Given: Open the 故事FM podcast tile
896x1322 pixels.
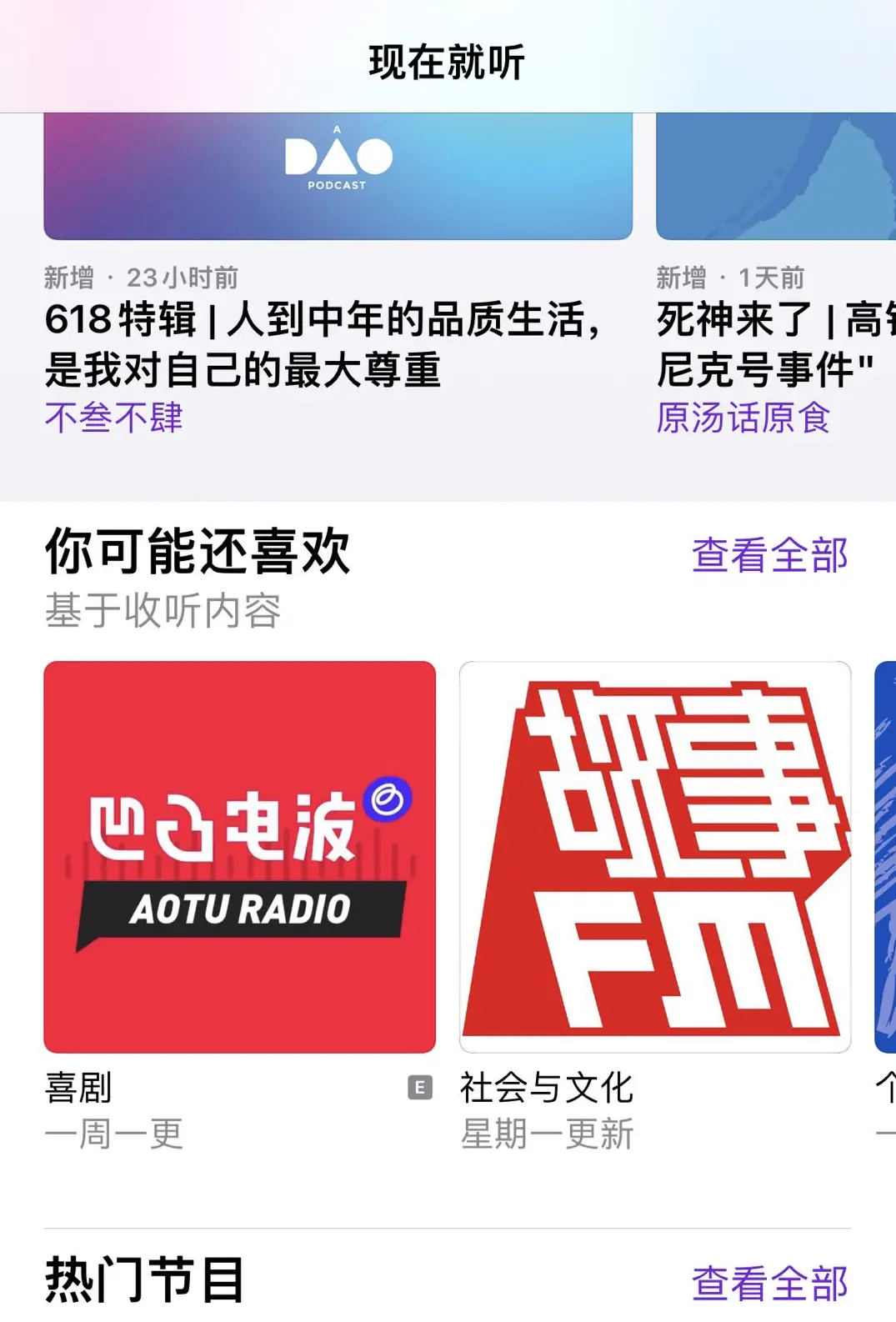Looking at the screenshot, I should tap(655, 857).
